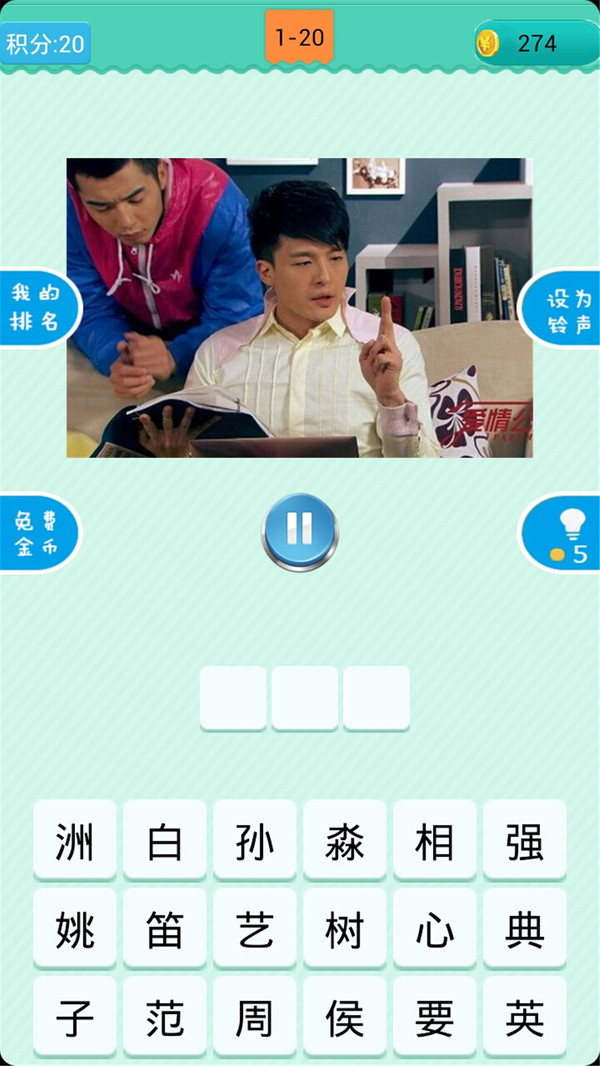The height and width of the screenshot is (1066, 600).
Task: Use the lightbulb hint for 5 coins
Action: [x=564, y=532]
